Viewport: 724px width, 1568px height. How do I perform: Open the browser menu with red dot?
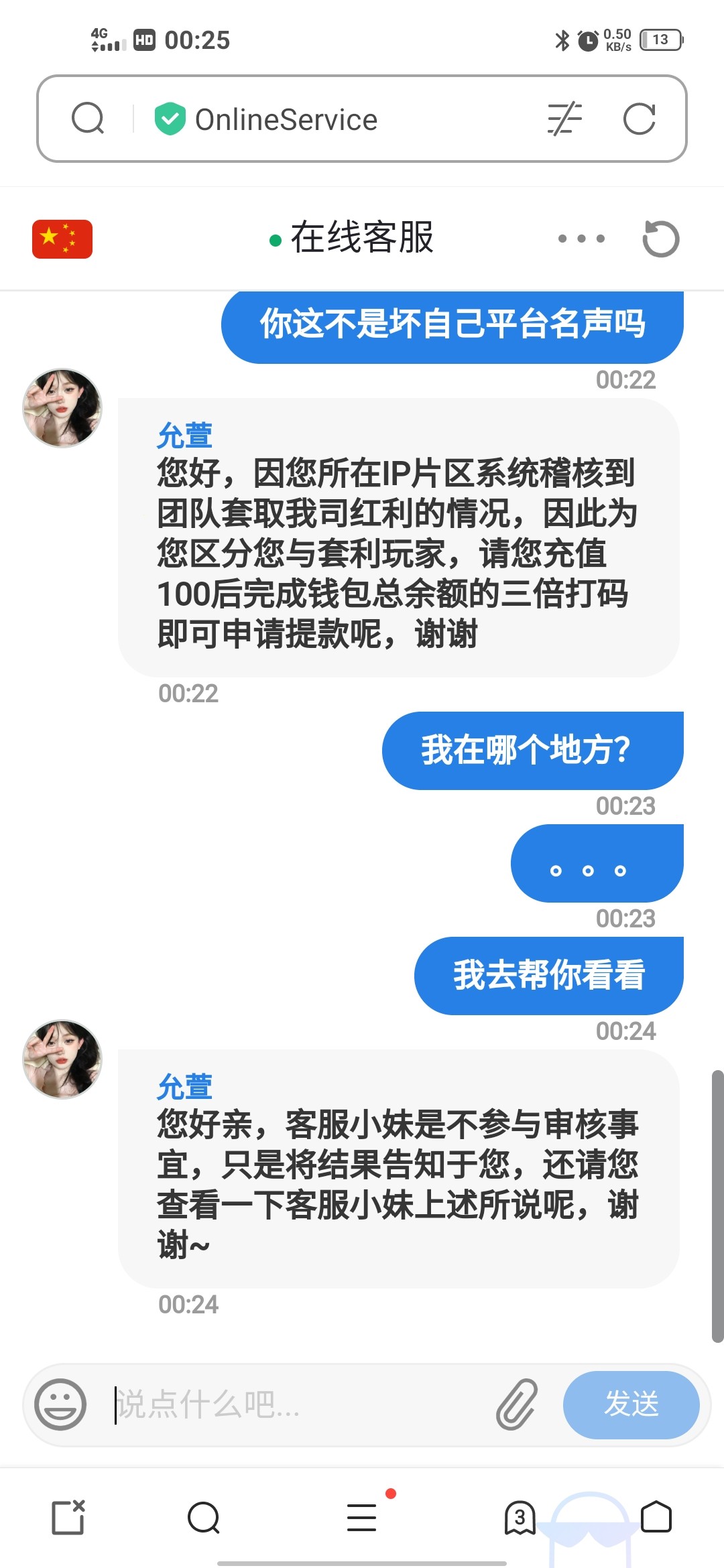pyautogui.click(x=362, y=1517)
